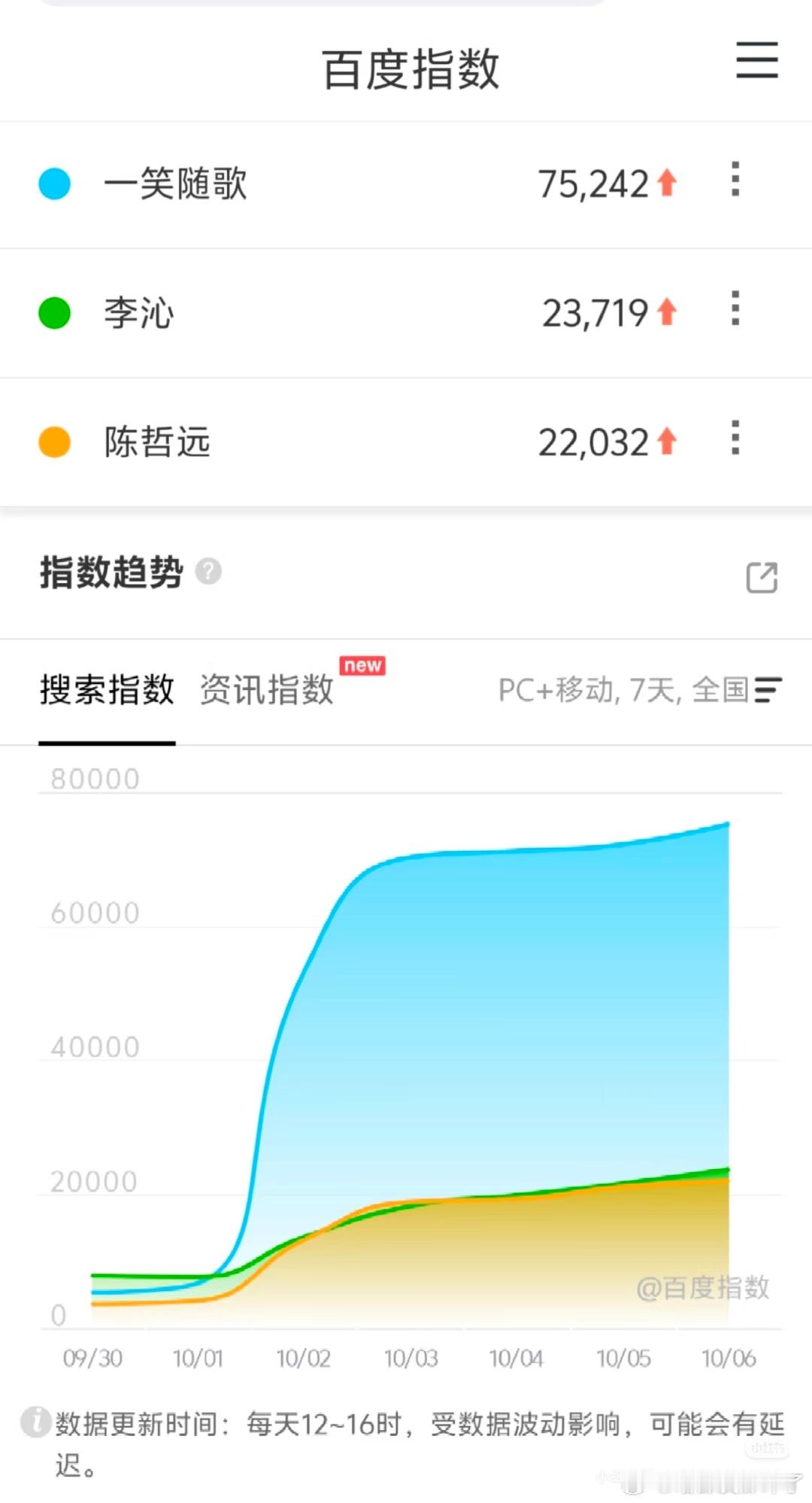Open the PC+移动, 7天, 全国 filter
The image size is (812, 1503).
(x=640, y=690)
